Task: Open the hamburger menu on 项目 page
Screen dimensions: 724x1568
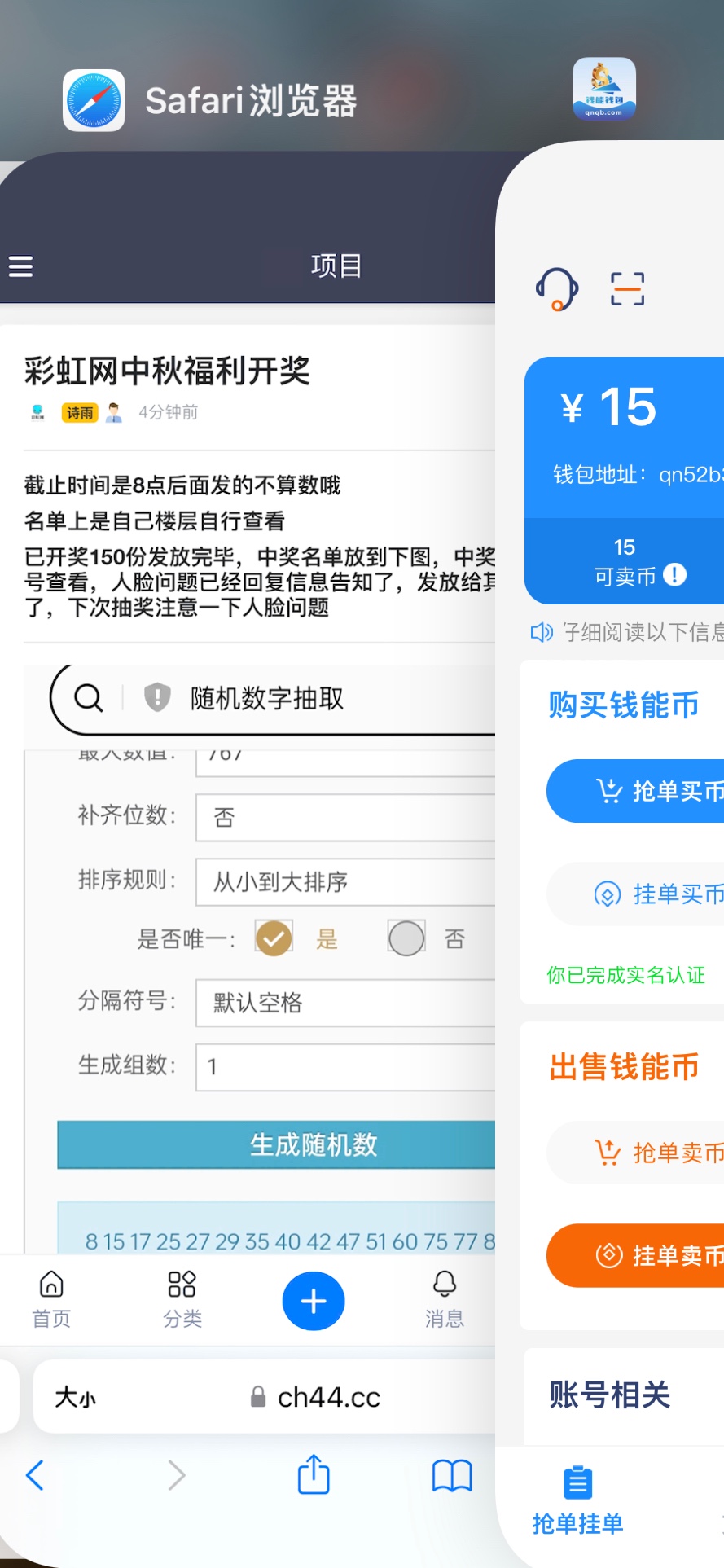Action: pos(21,266)
